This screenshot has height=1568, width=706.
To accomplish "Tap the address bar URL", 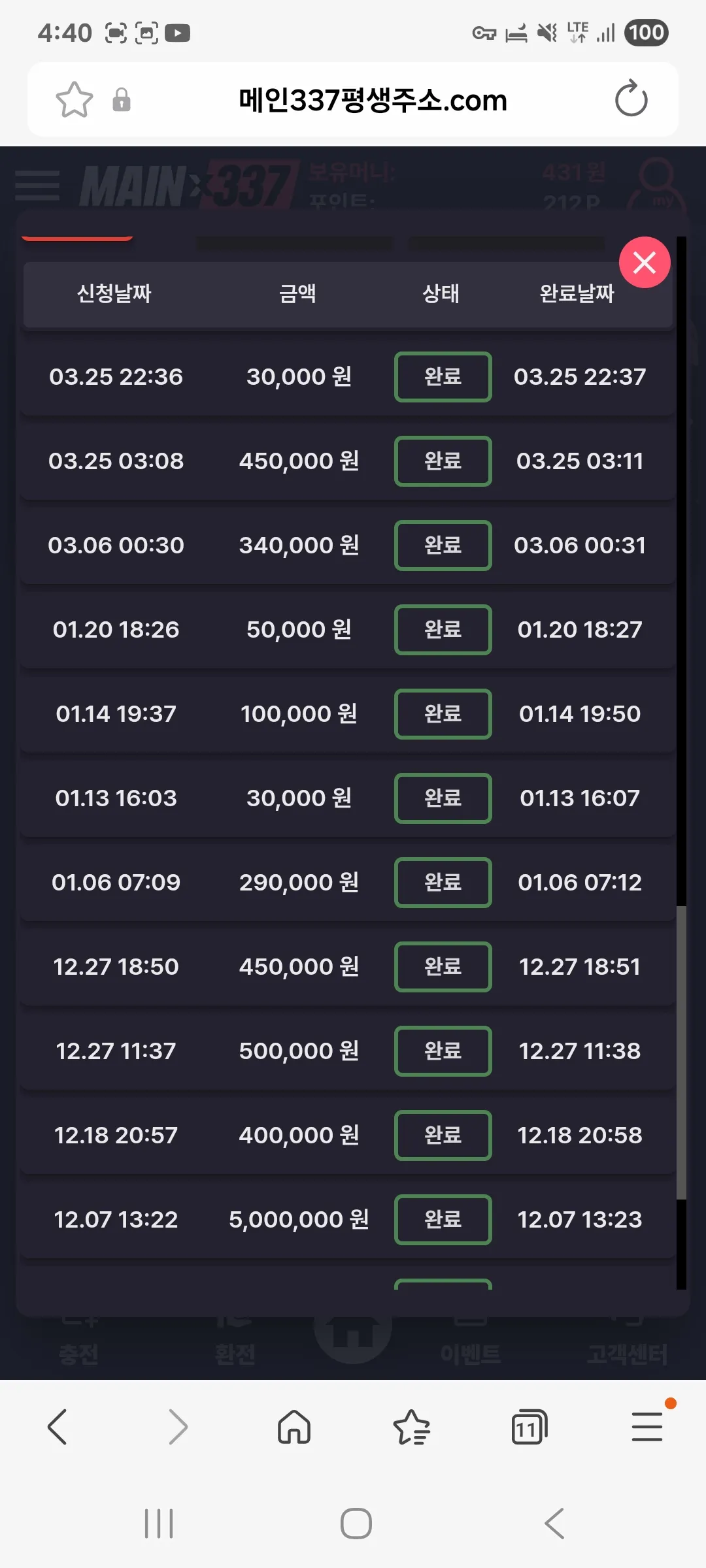I will click(373, 100).
